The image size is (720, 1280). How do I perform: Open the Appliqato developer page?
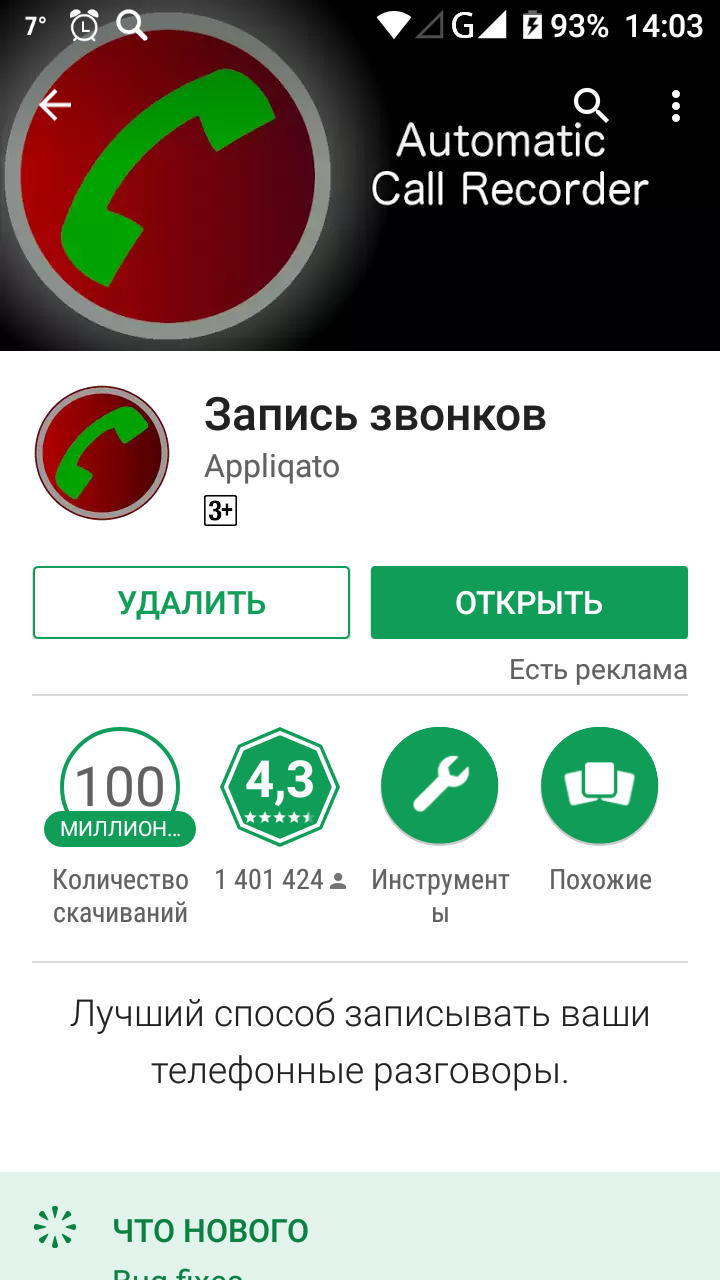pos(272,466)
